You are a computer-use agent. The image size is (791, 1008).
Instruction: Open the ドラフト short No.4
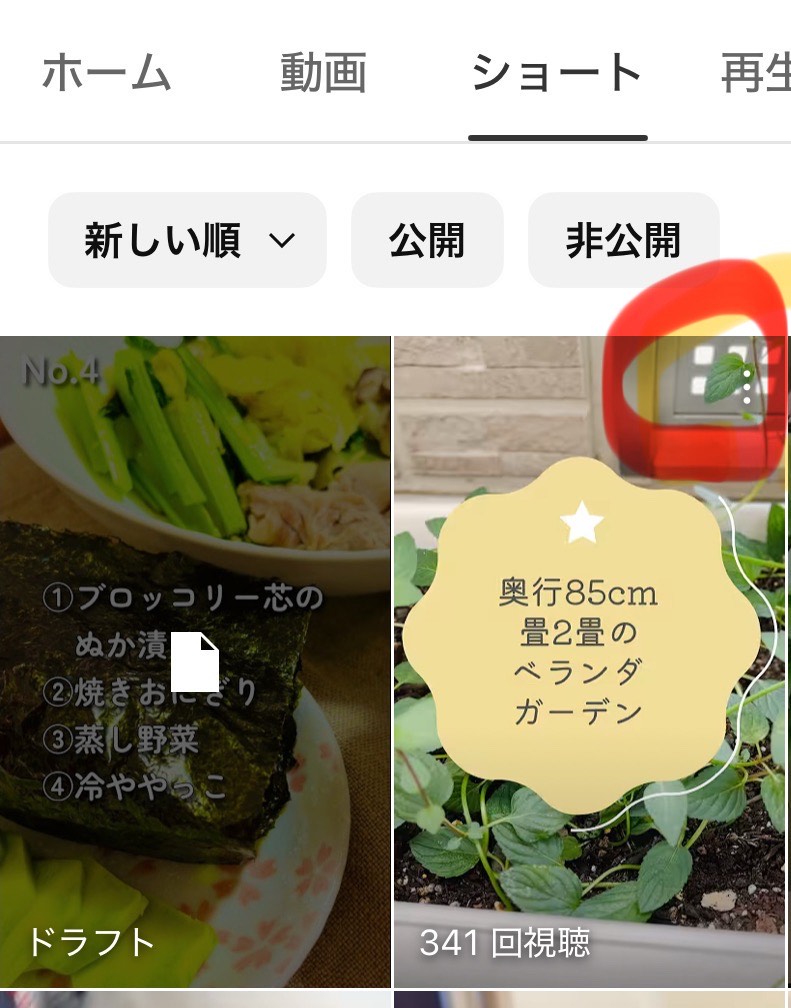195,660
